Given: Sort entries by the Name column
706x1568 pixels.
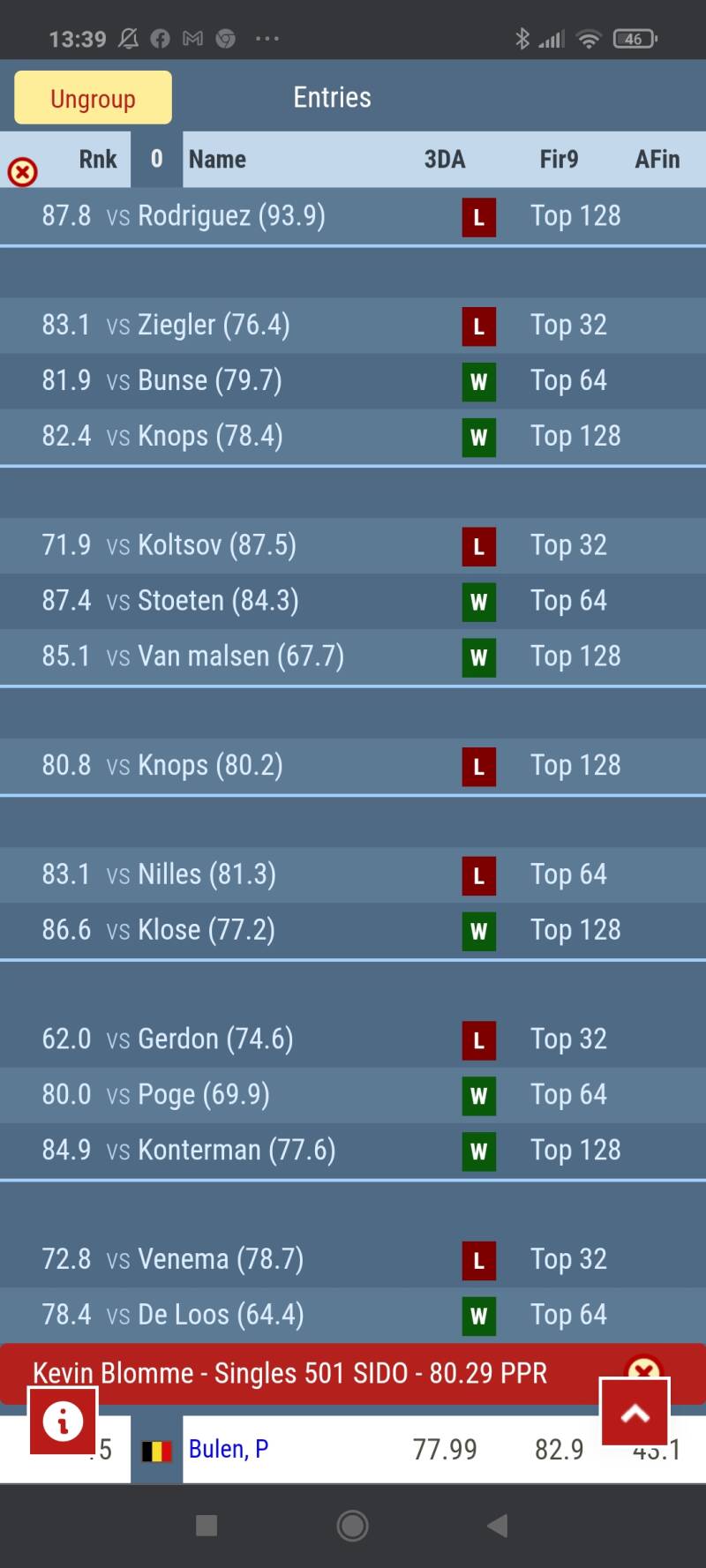Looking at the screenshot, I should click(217, 160).
